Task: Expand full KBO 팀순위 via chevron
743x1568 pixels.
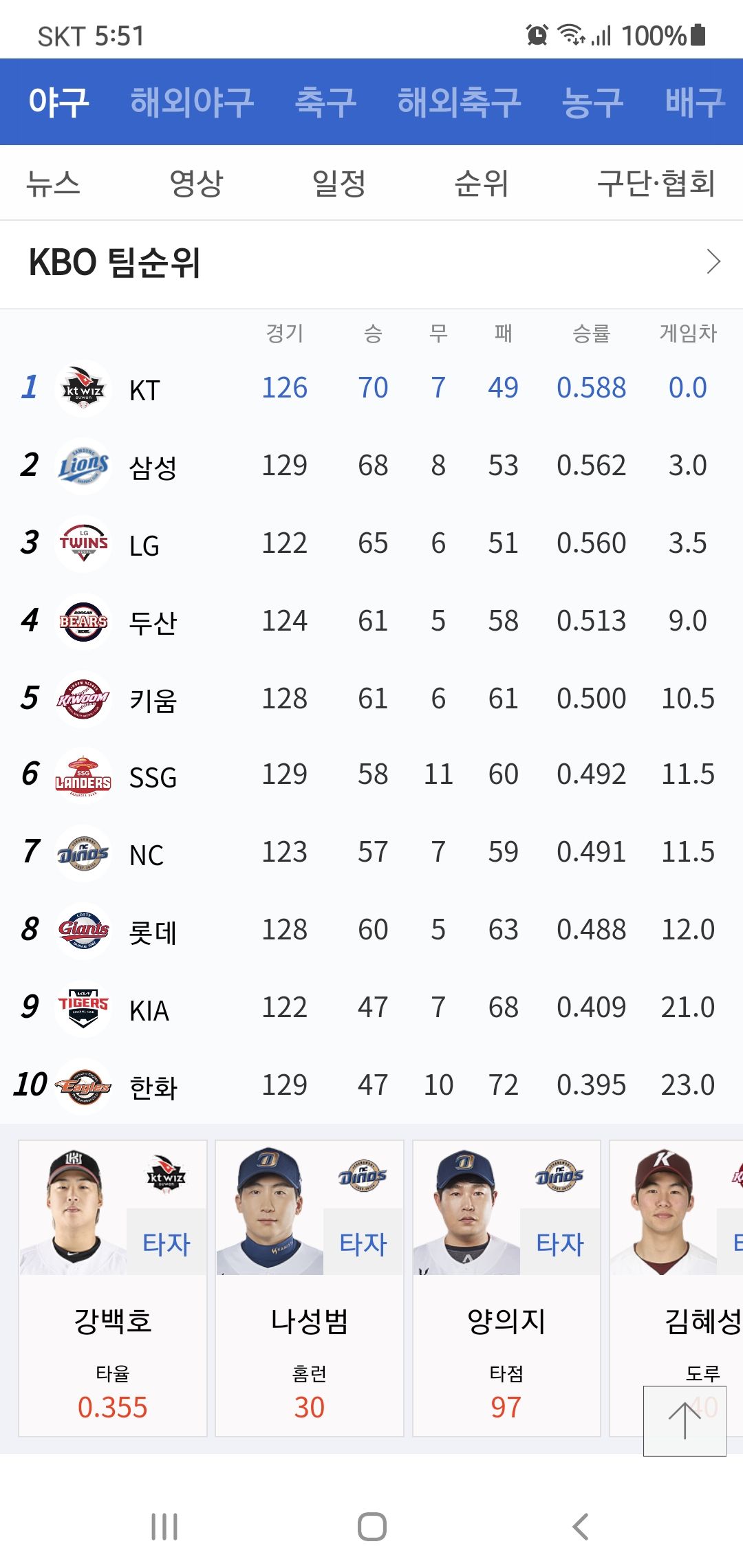Action: point(713,262)
